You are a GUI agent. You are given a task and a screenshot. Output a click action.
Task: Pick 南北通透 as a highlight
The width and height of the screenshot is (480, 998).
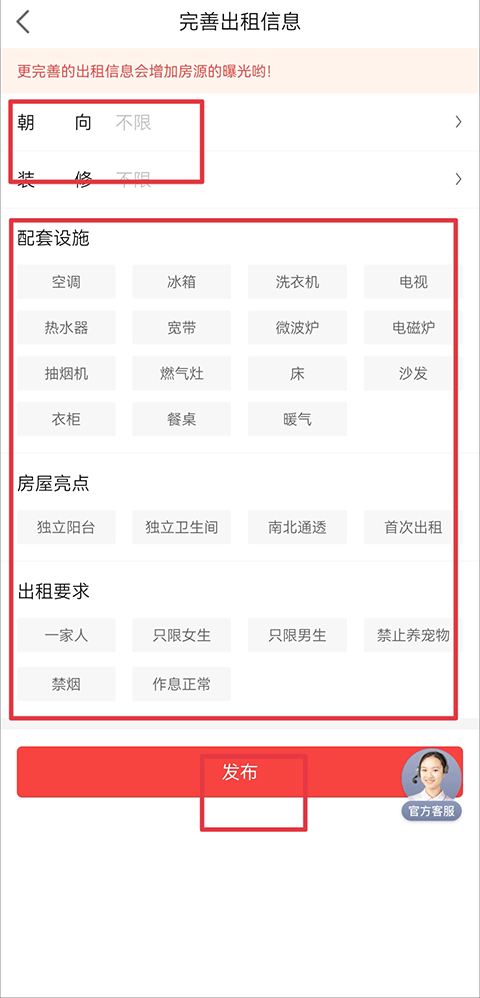tap(297, 528)
